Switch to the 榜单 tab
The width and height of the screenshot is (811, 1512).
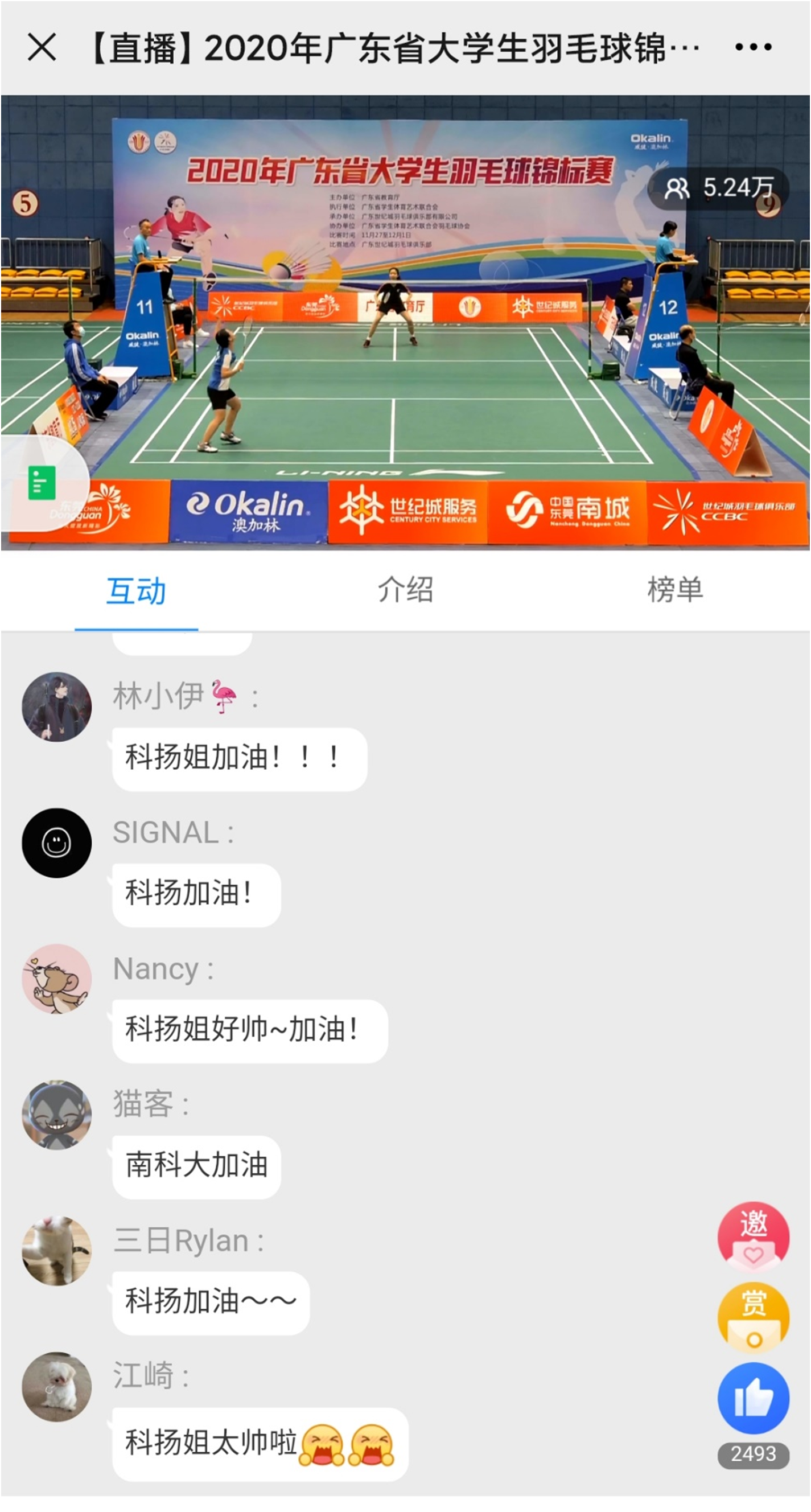tap(675, 589)
